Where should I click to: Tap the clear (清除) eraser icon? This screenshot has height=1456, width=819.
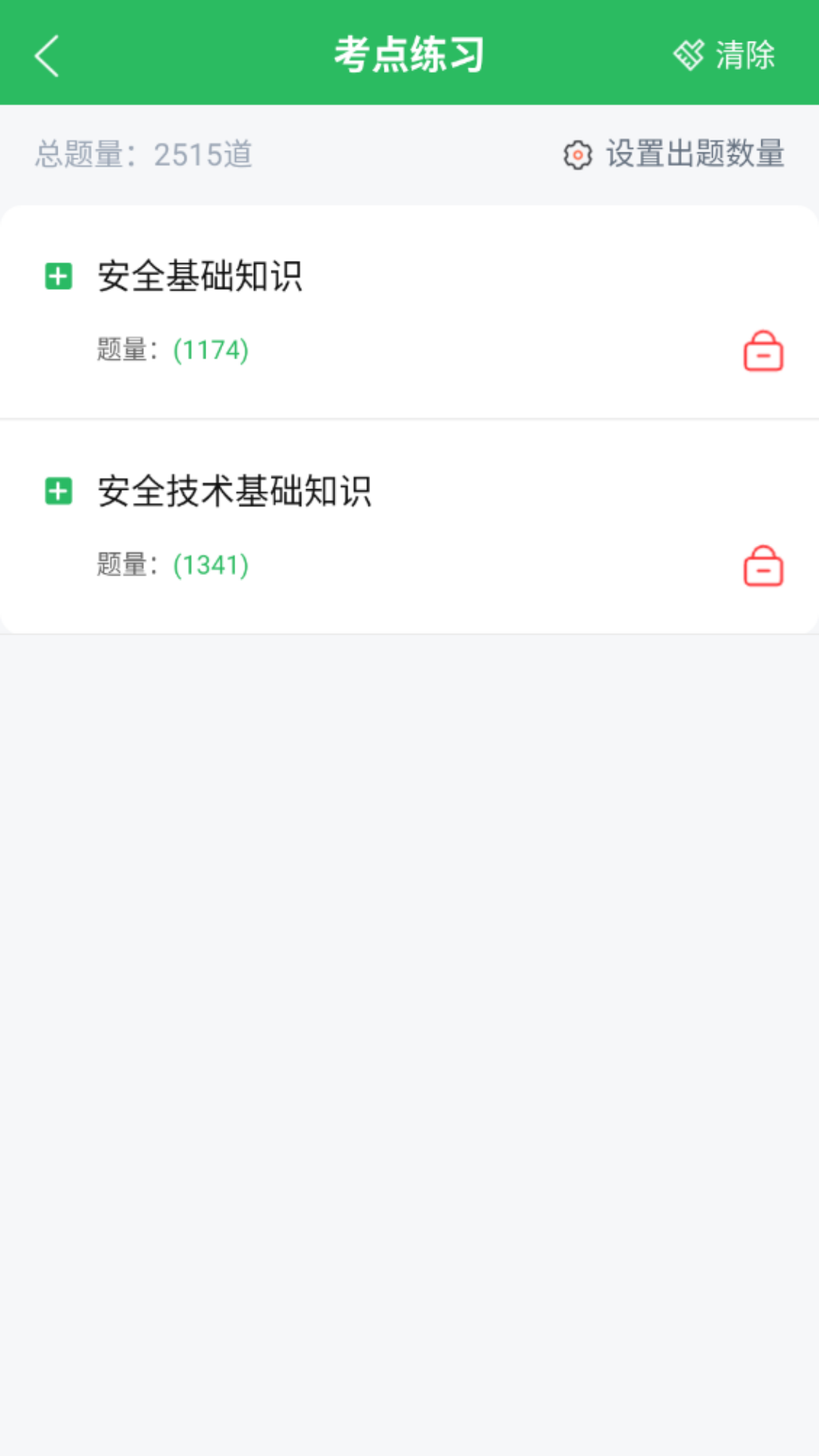[x=690, y=55]
